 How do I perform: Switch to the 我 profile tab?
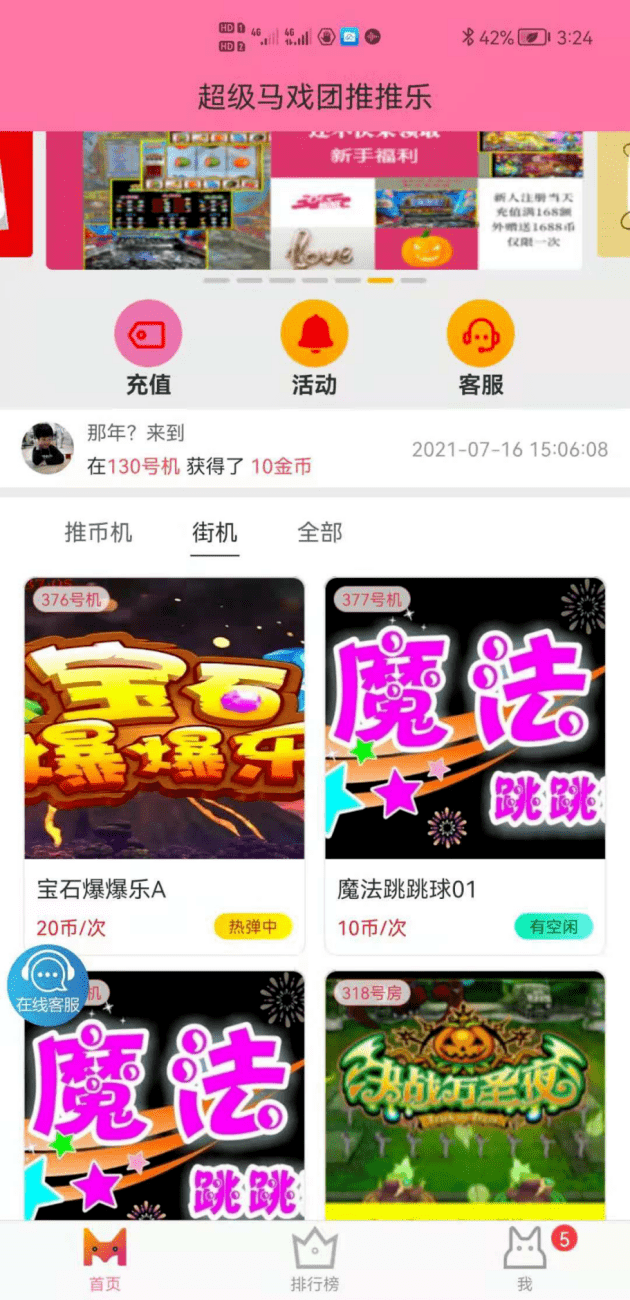tap(526, 1261)
